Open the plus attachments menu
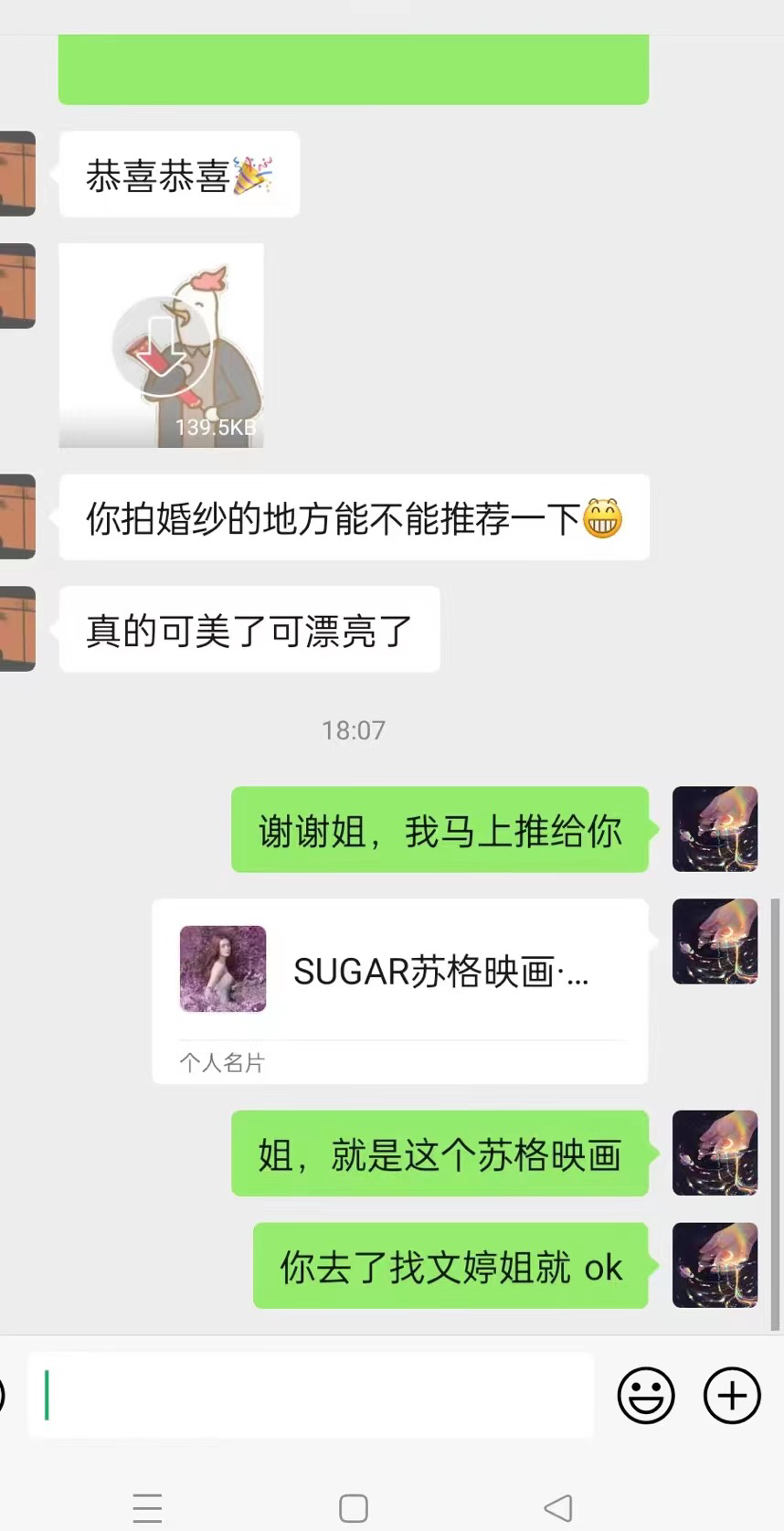This screenshot has height=1531, width=784. pyautogui.click(x=732, y=1396)
